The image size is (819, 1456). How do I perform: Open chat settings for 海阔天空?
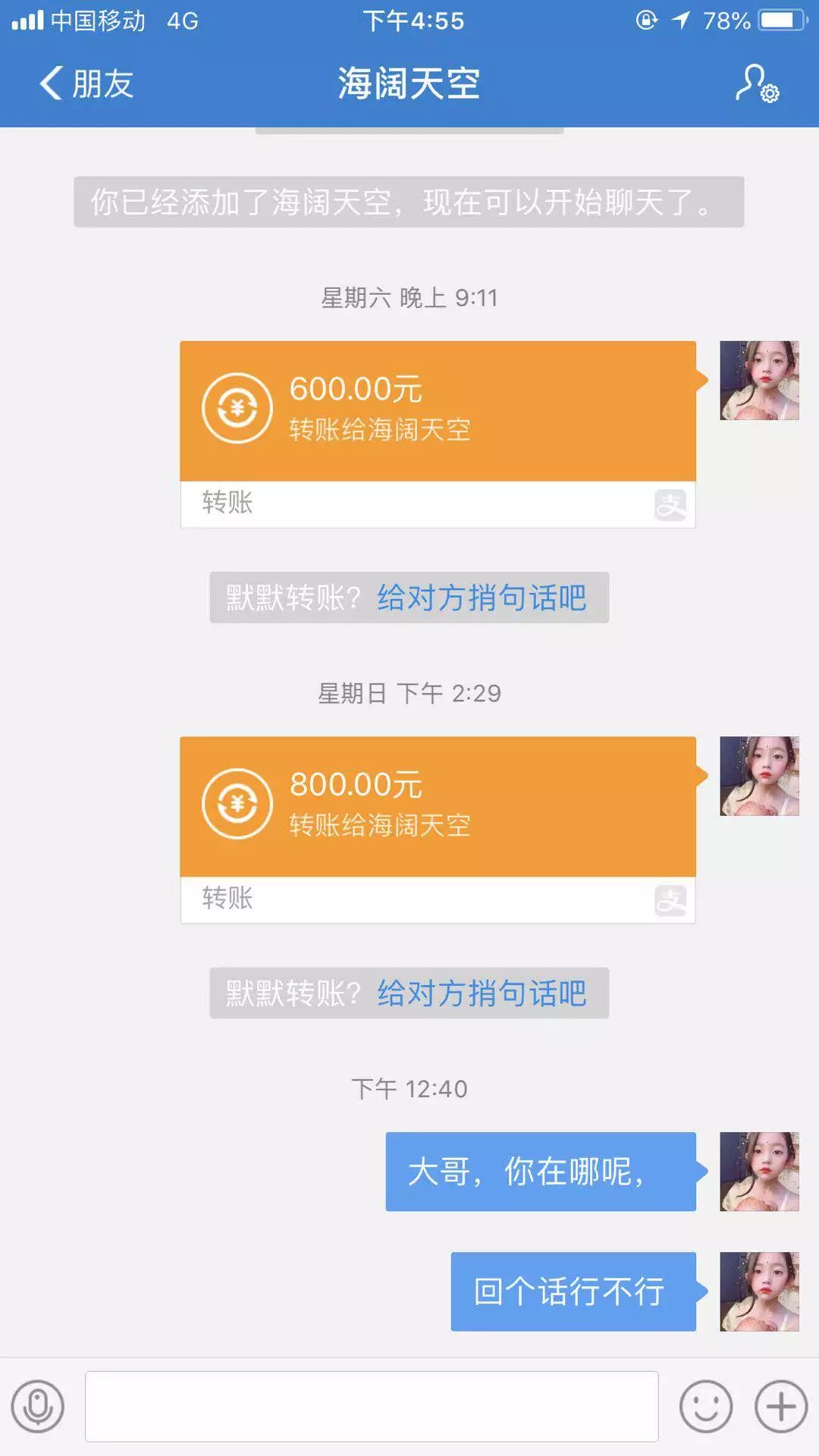(x=757, y=83)
